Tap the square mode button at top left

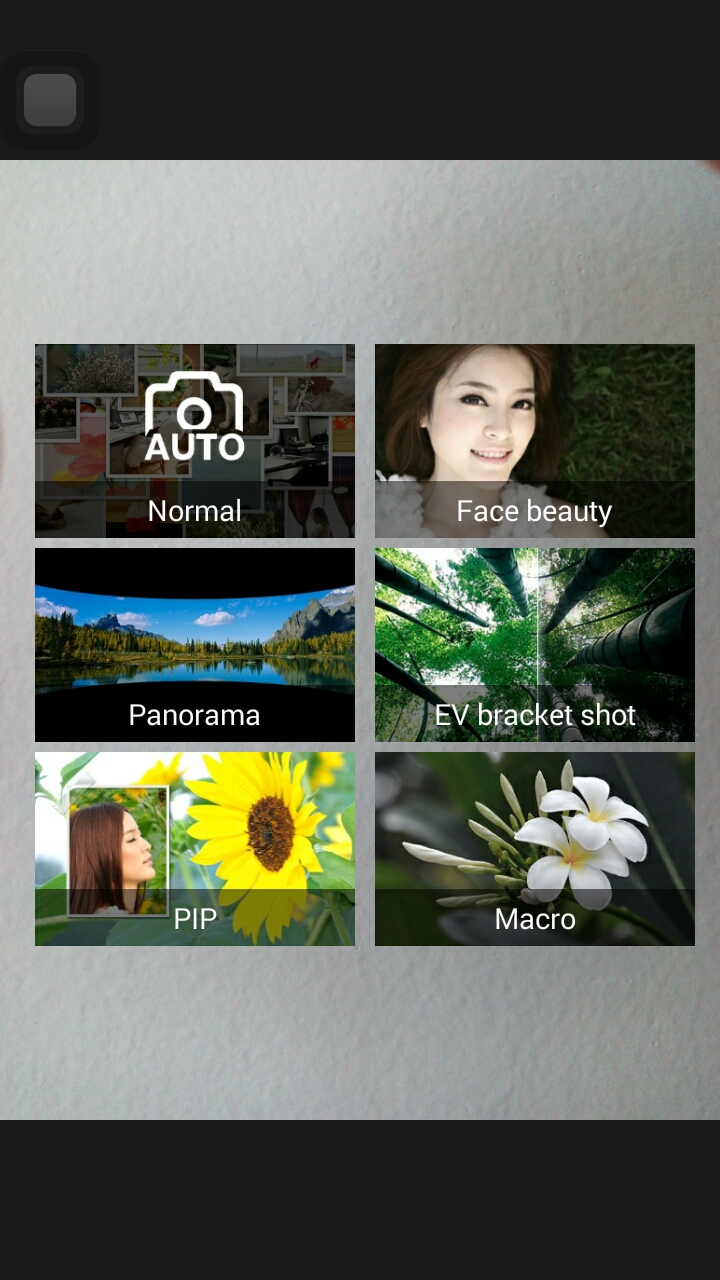coord(50,100)
